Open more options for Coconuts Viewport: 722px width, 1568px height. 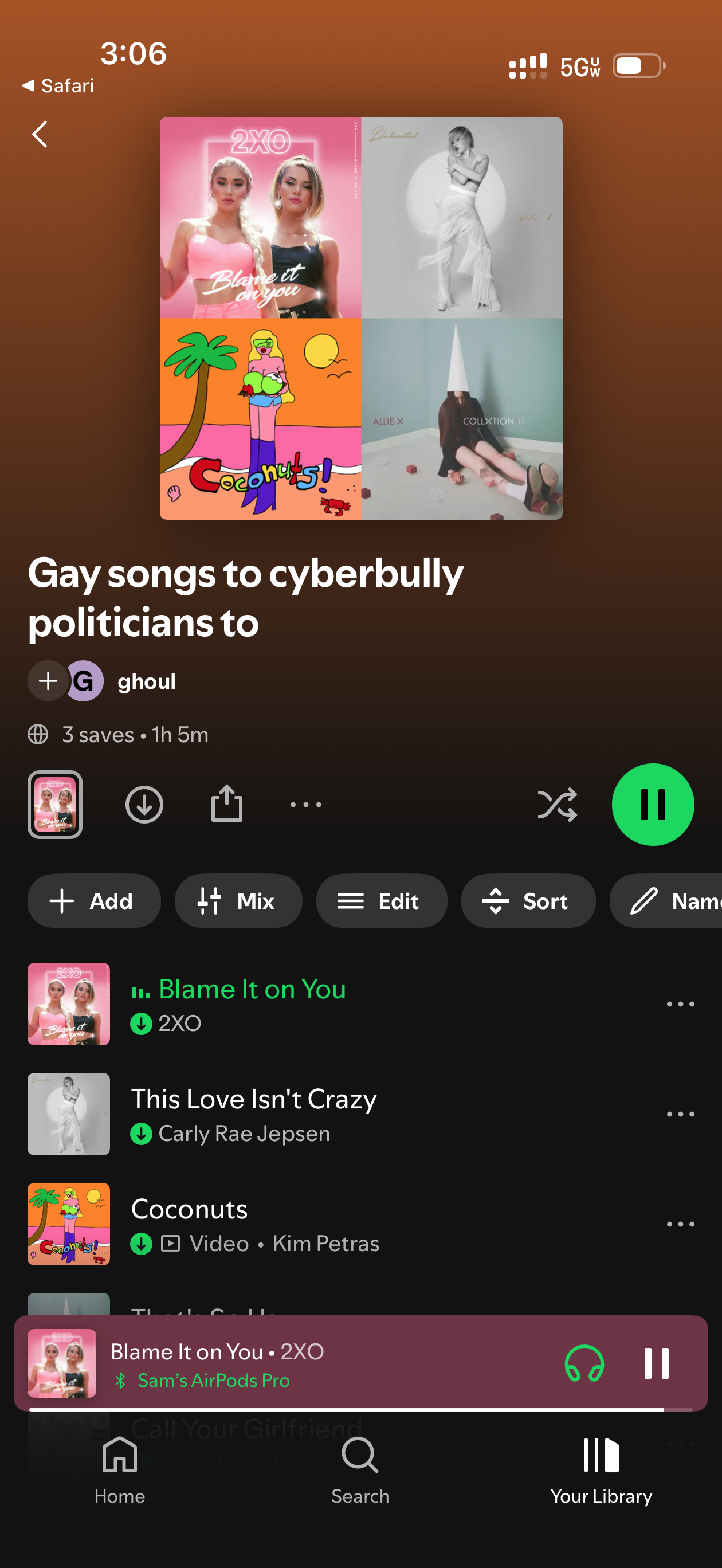coord(680,1224)
